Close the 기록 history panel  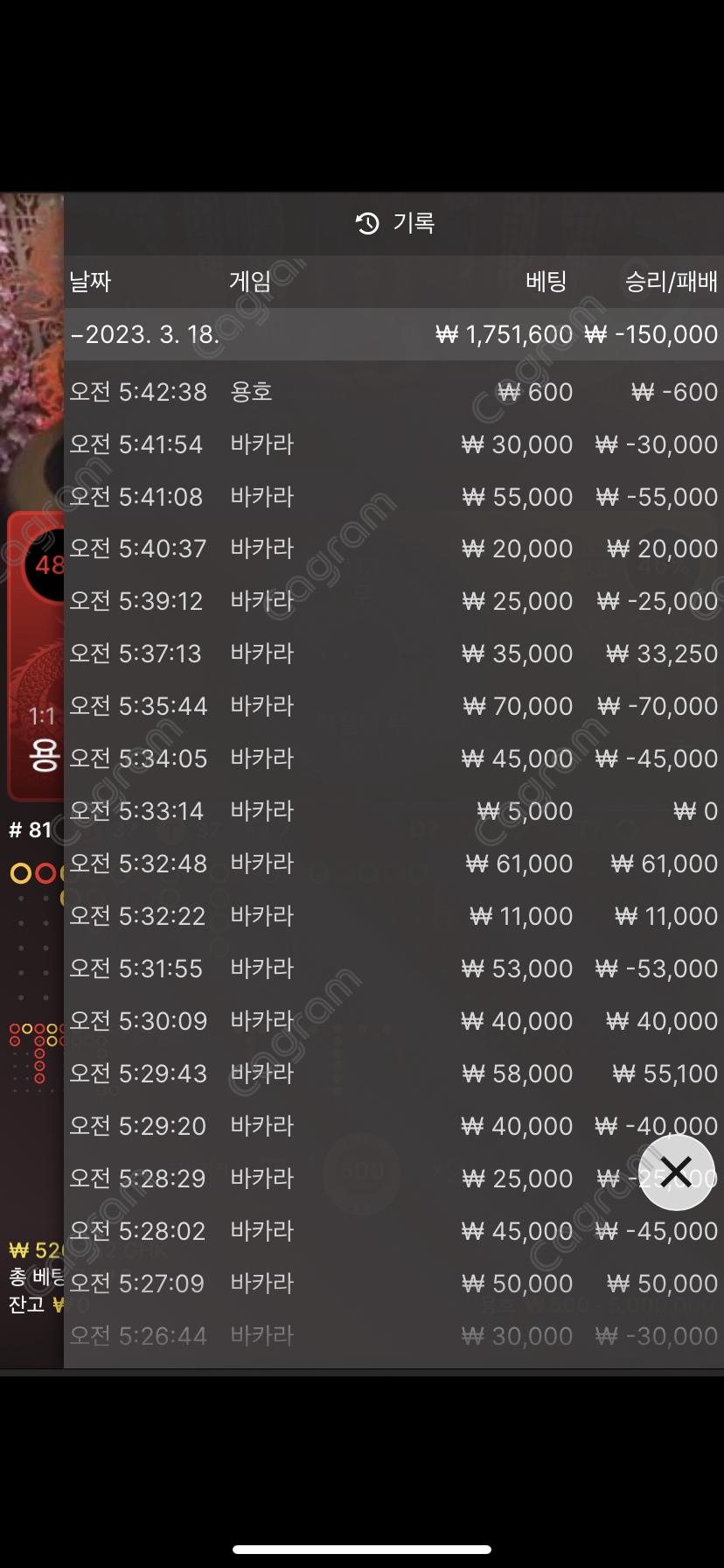tap(676, 1172)
